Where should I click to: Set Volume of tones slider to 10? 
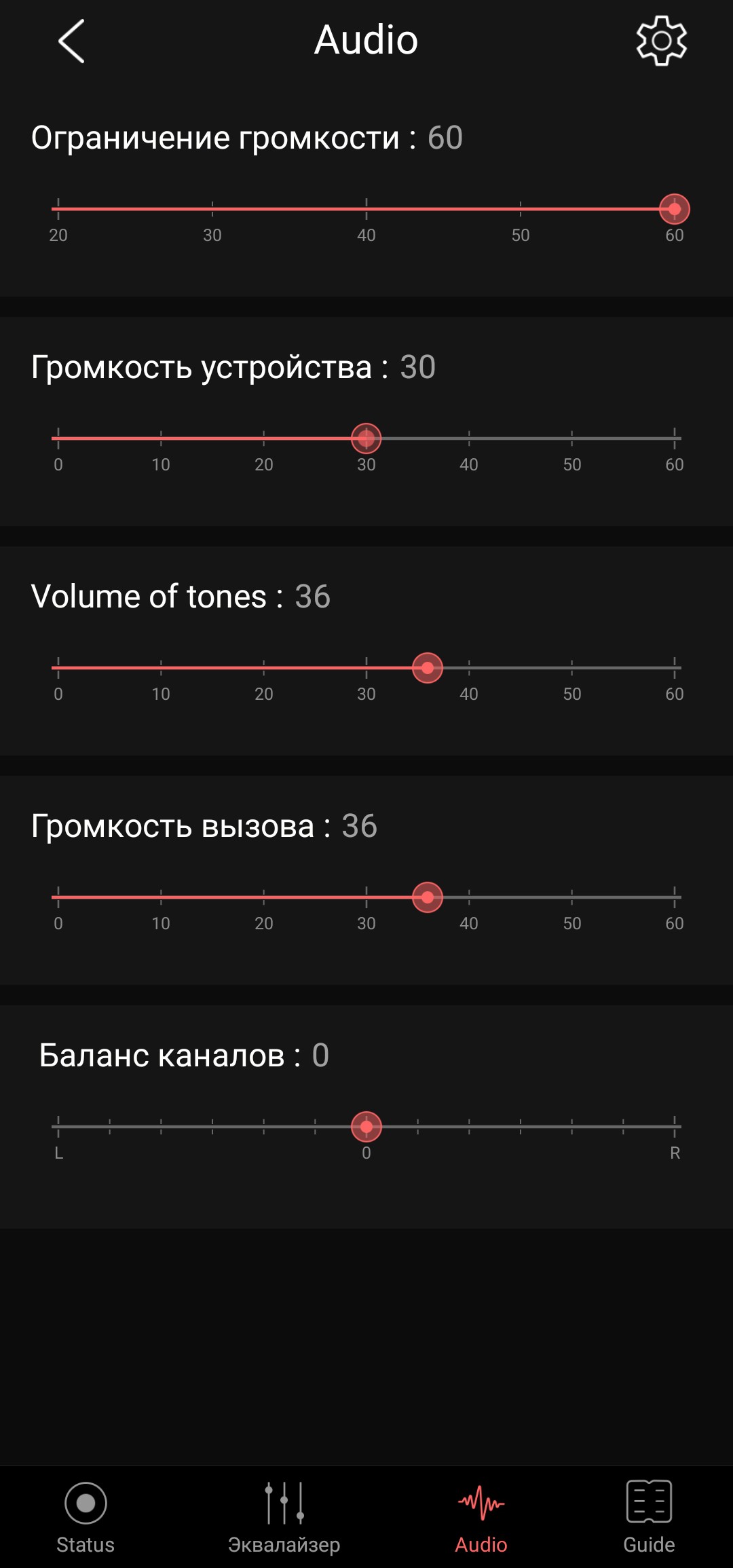tap(161, 668)
